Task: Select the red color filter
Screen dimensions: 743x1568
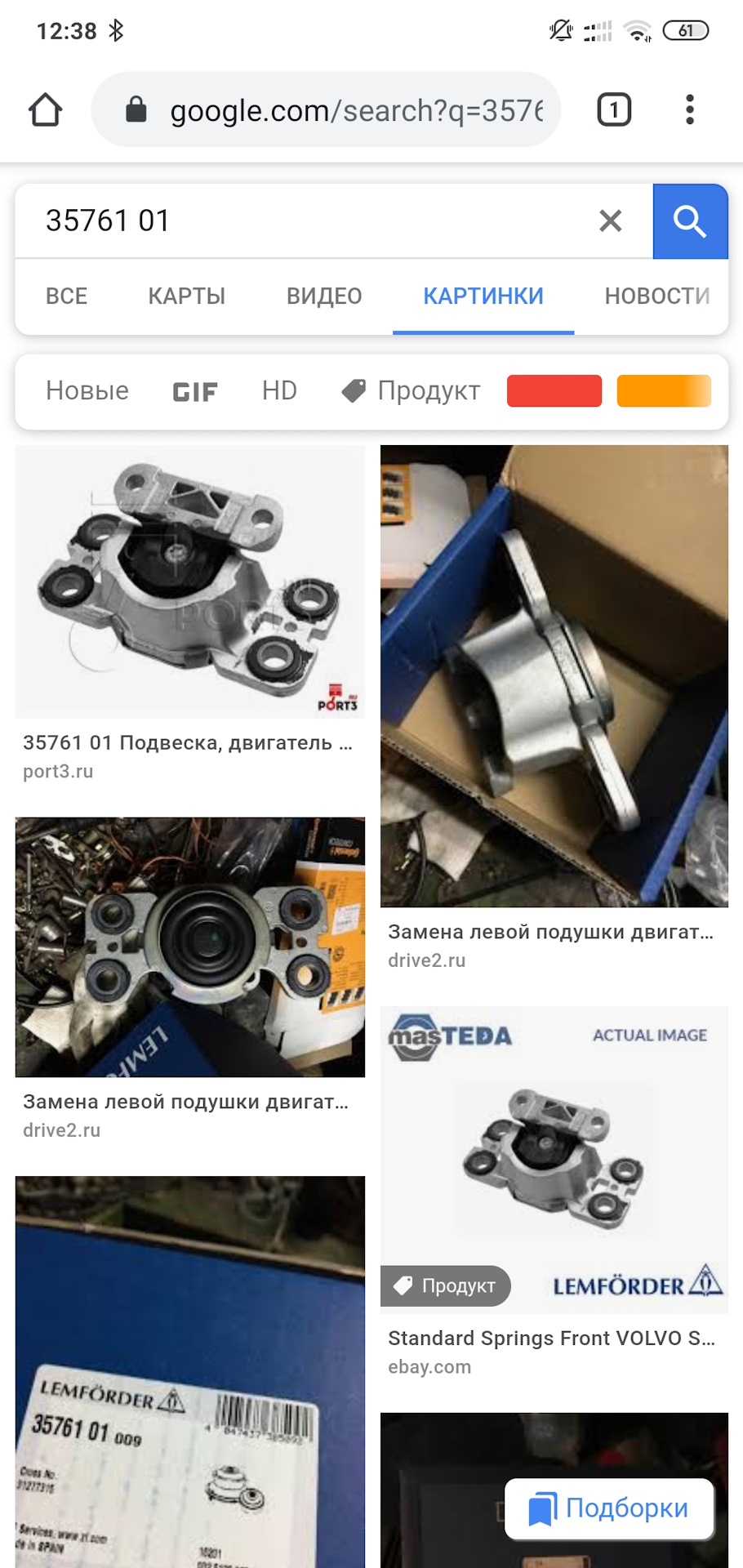Action: coord(554,390)
